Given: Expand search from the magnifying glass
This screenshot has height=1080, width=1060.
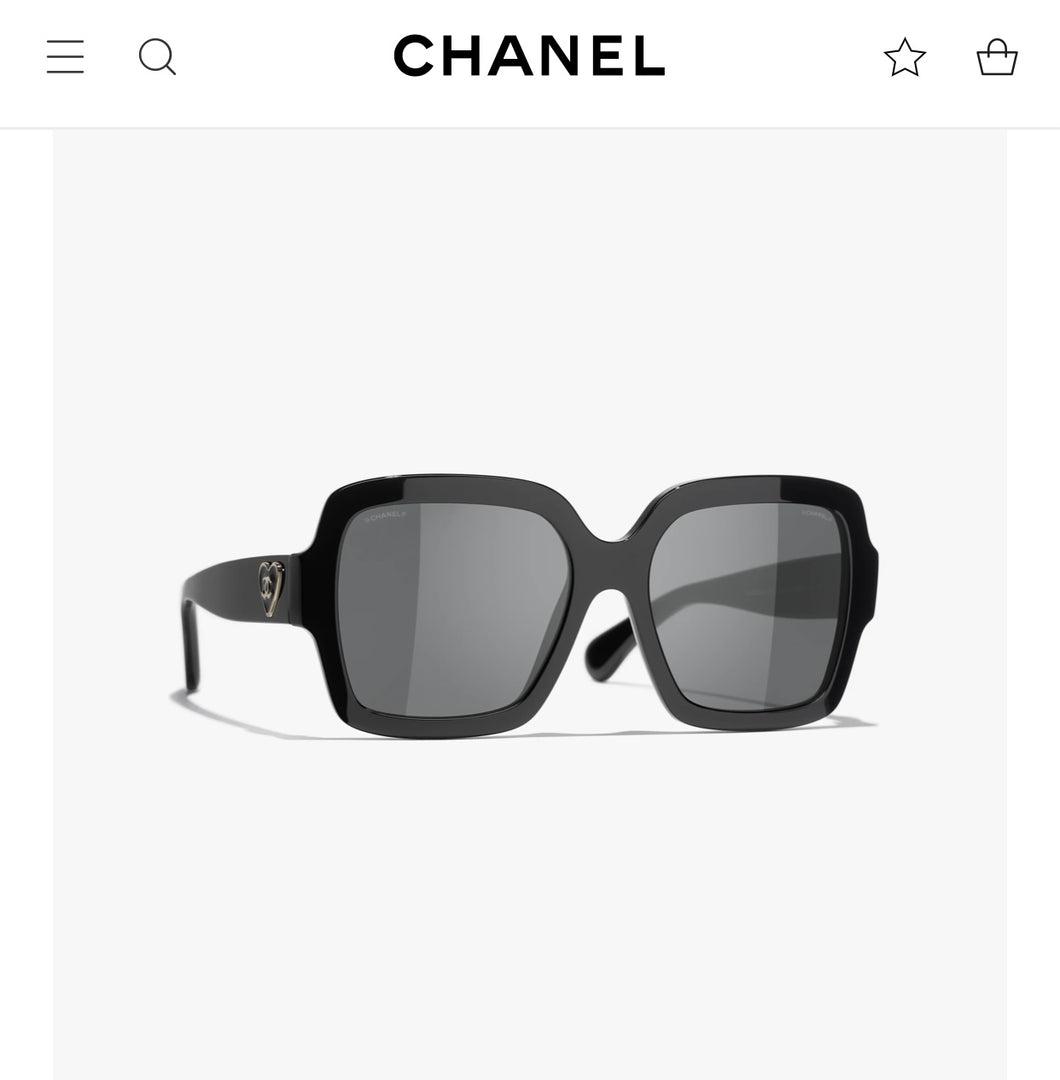Looking at the screenshot, I should (x=156, y=57).
